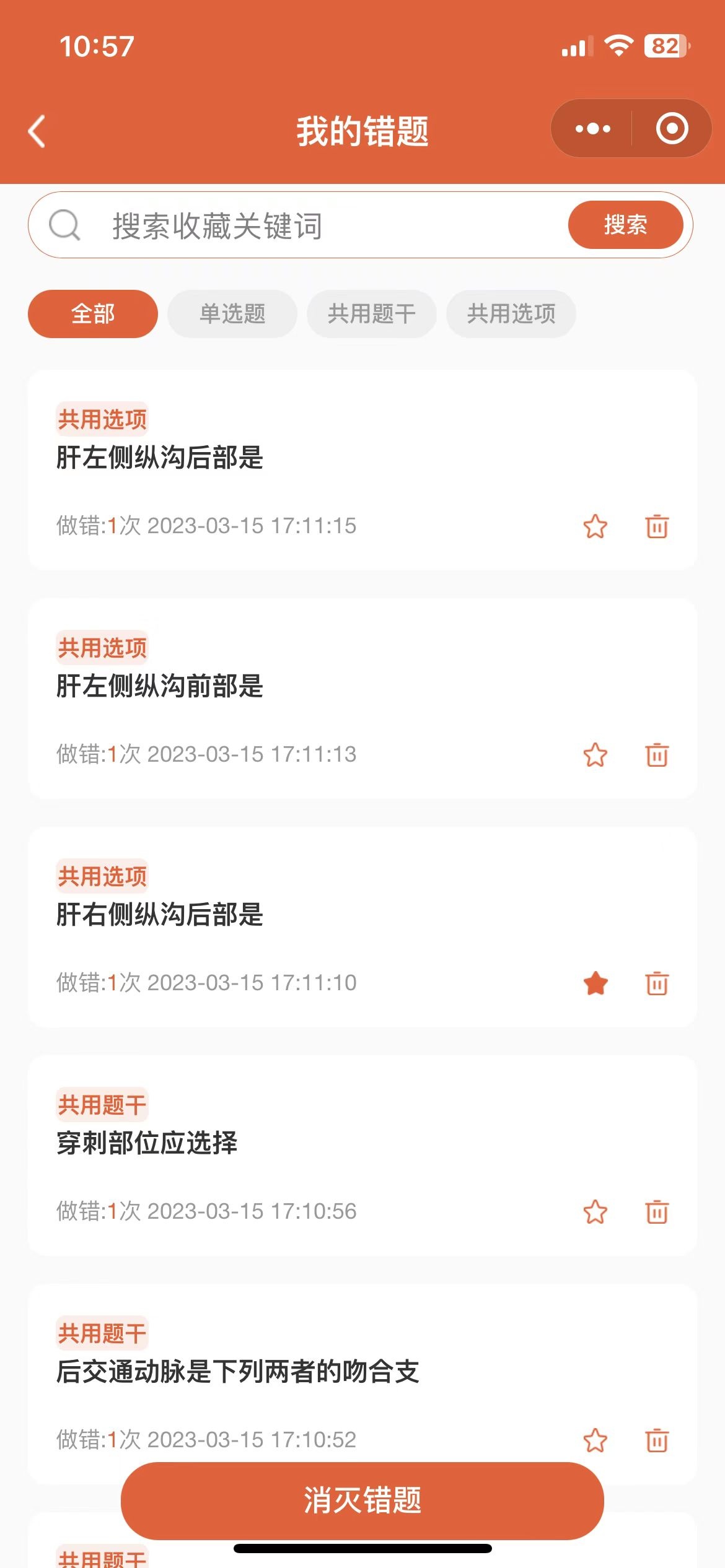
Task: Go back from 我的错题 page
Action: tap(37, 131)
